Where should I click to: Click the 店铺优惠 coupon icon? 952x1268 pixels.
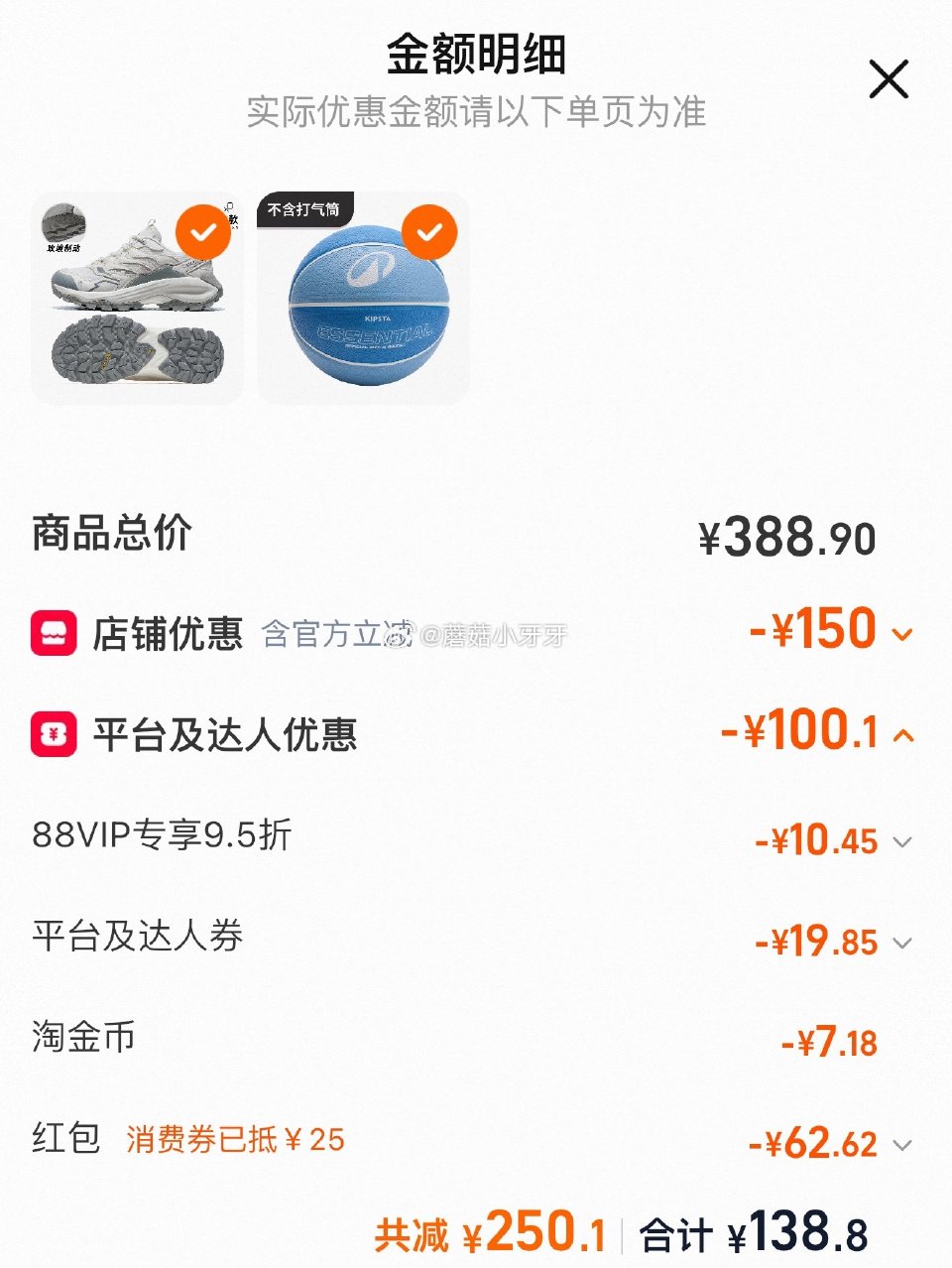tap(55, 633)
